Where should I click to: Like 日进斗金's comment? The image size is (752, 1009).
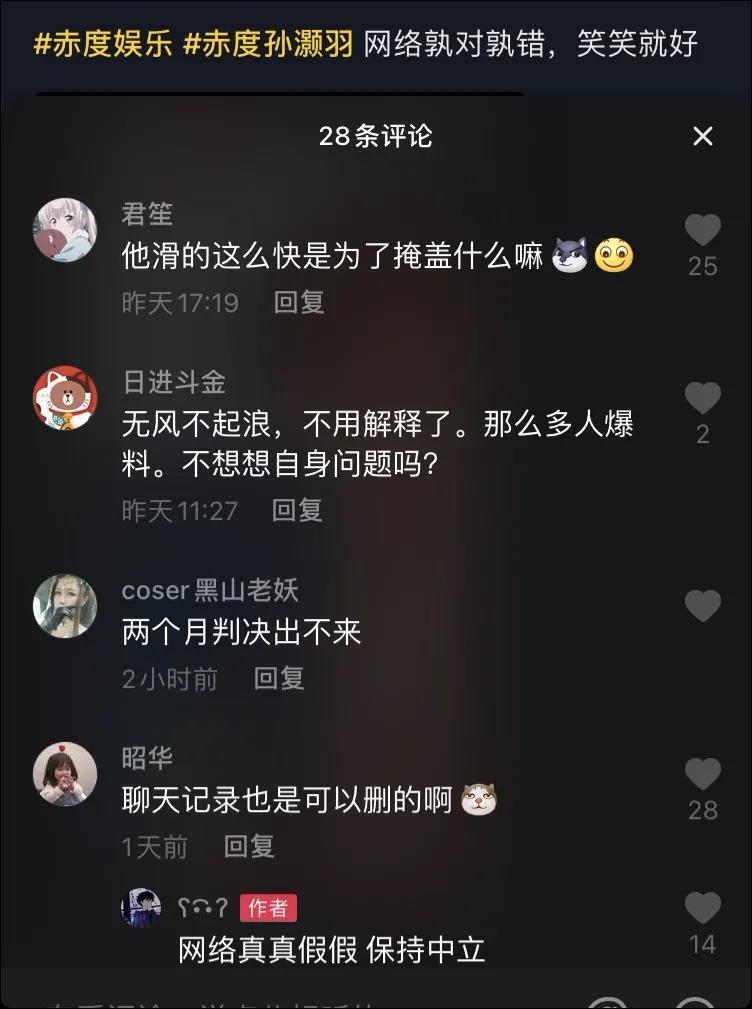(703, 399)
